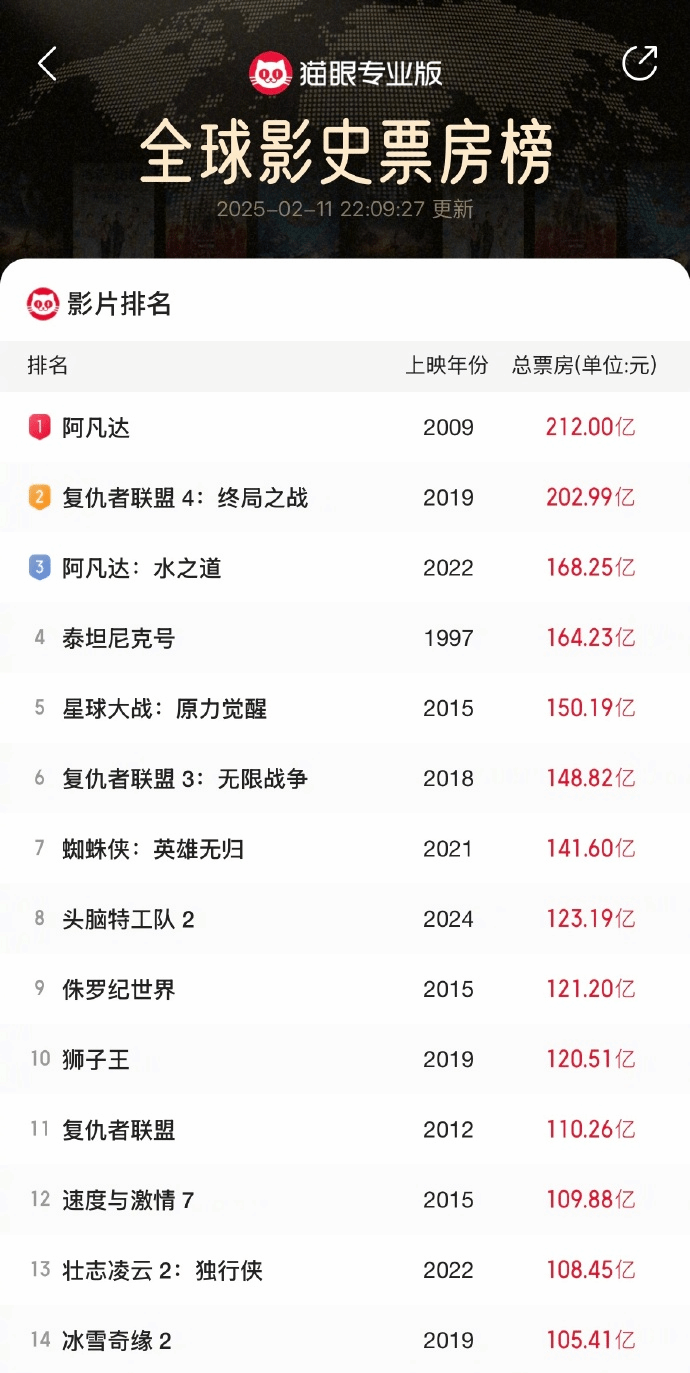The height and width of the screenshot is (1373, 690).
Task: Open the 2012 复仇者联盟 entry
Action: tap(345, 1130)
